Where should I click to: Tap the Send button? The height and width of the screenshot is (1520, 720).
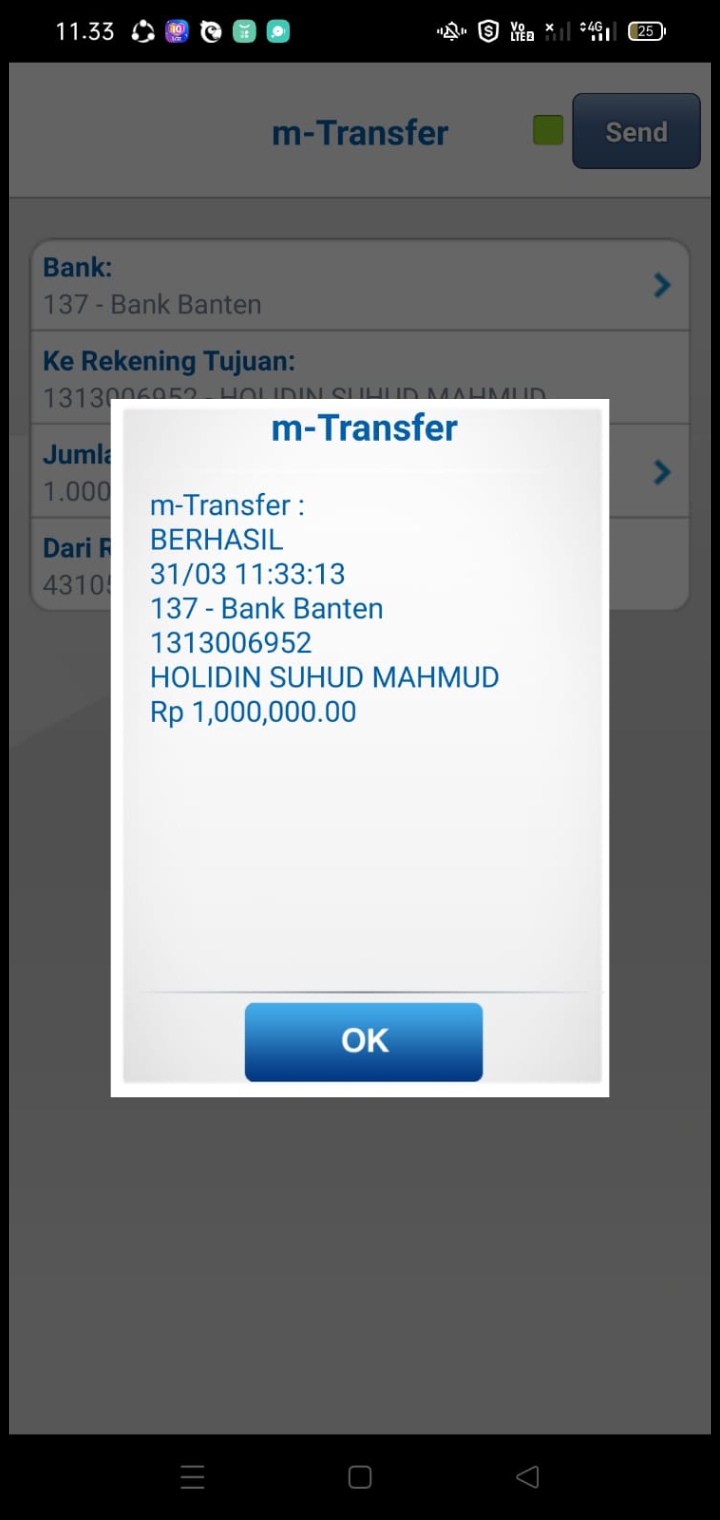636,131
